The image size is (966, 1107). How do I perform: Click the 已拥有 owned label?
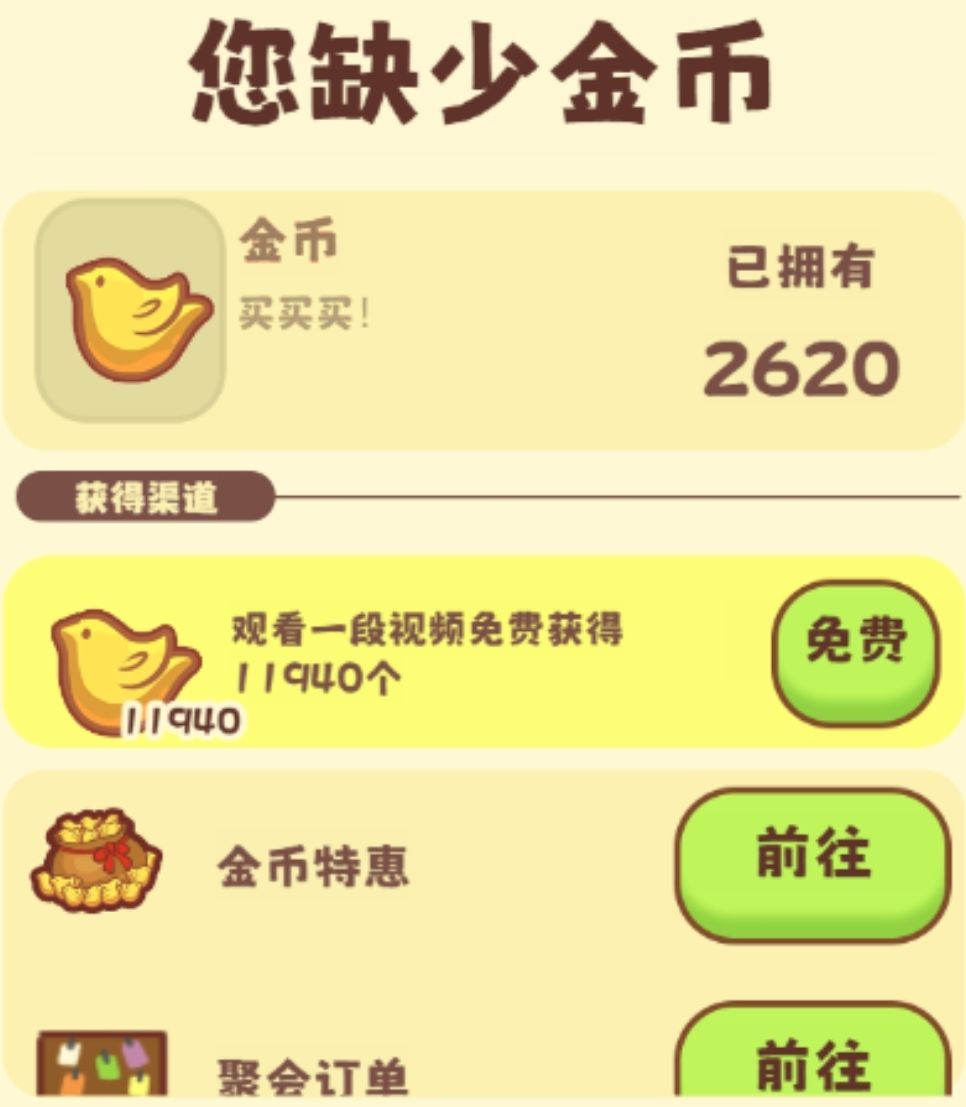tap(803, 264)
